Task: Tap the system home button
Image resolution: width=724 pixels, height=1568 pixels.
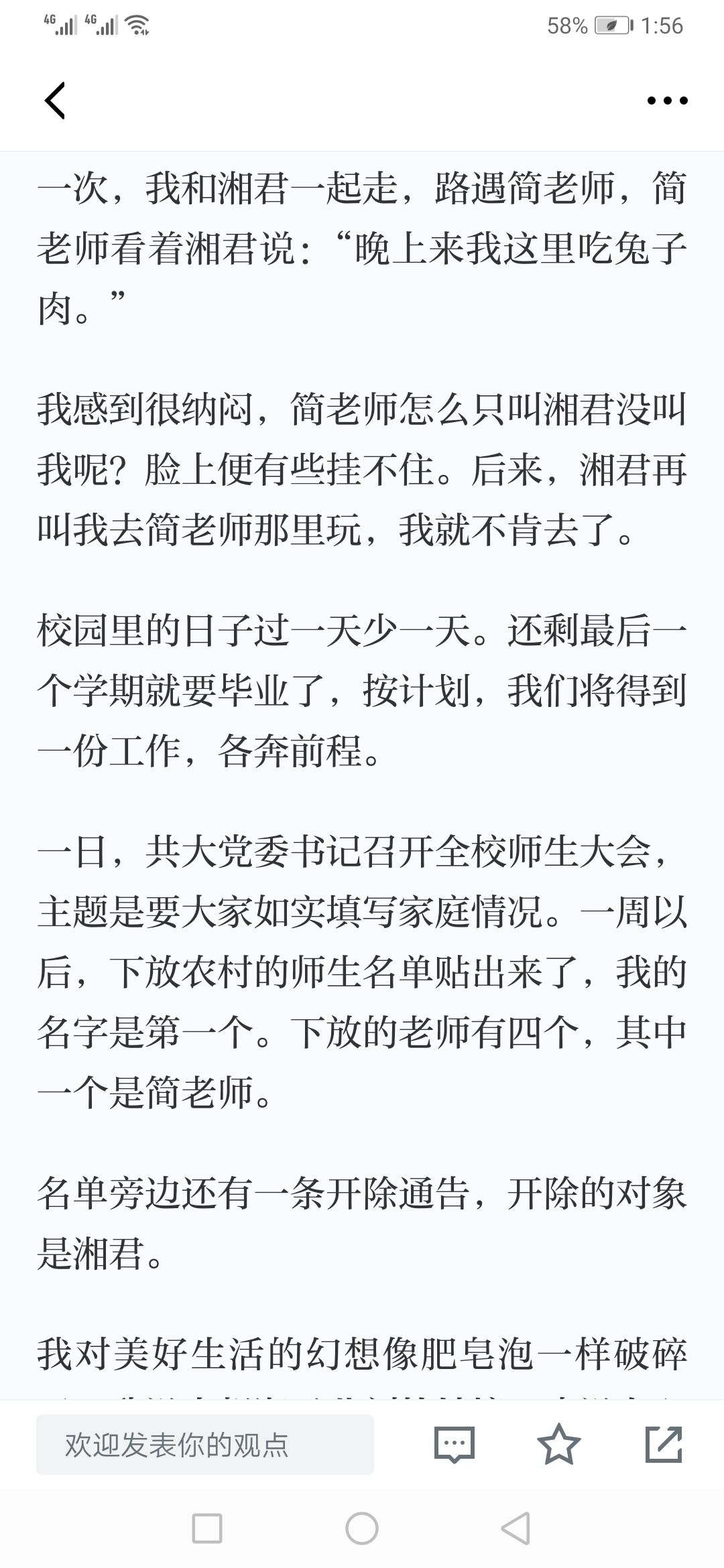Action: tap(362, 1528)
